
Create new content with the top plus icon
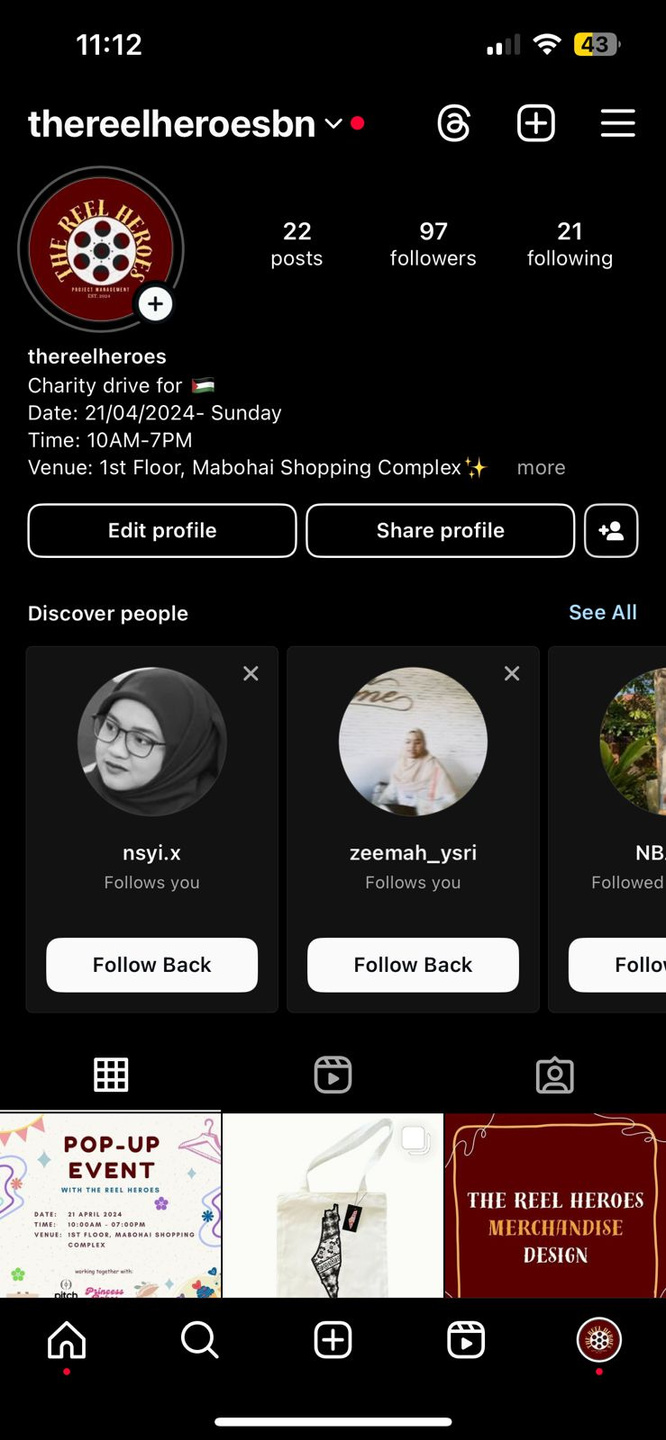point(536,124)
